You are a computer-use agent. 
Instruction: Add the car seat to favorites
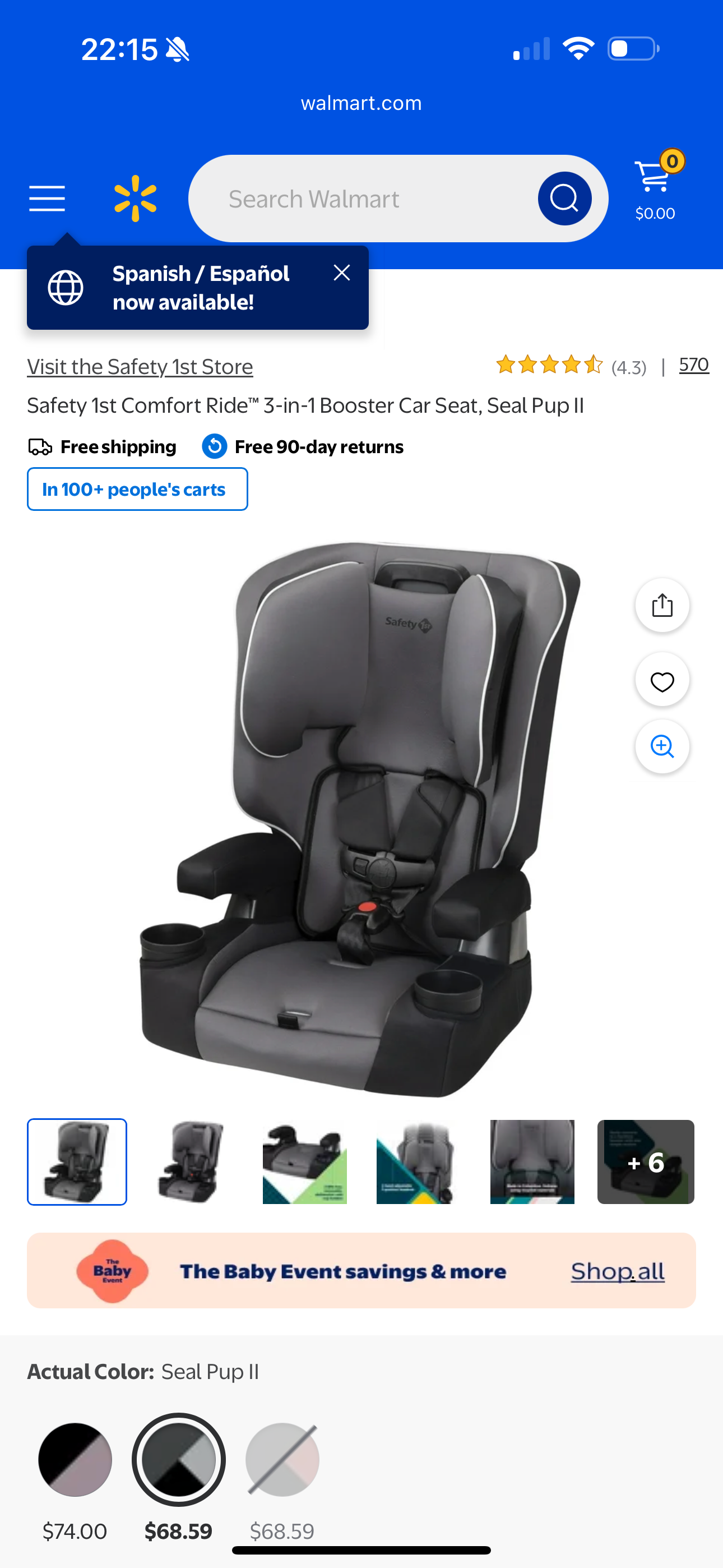coord(662,679)
